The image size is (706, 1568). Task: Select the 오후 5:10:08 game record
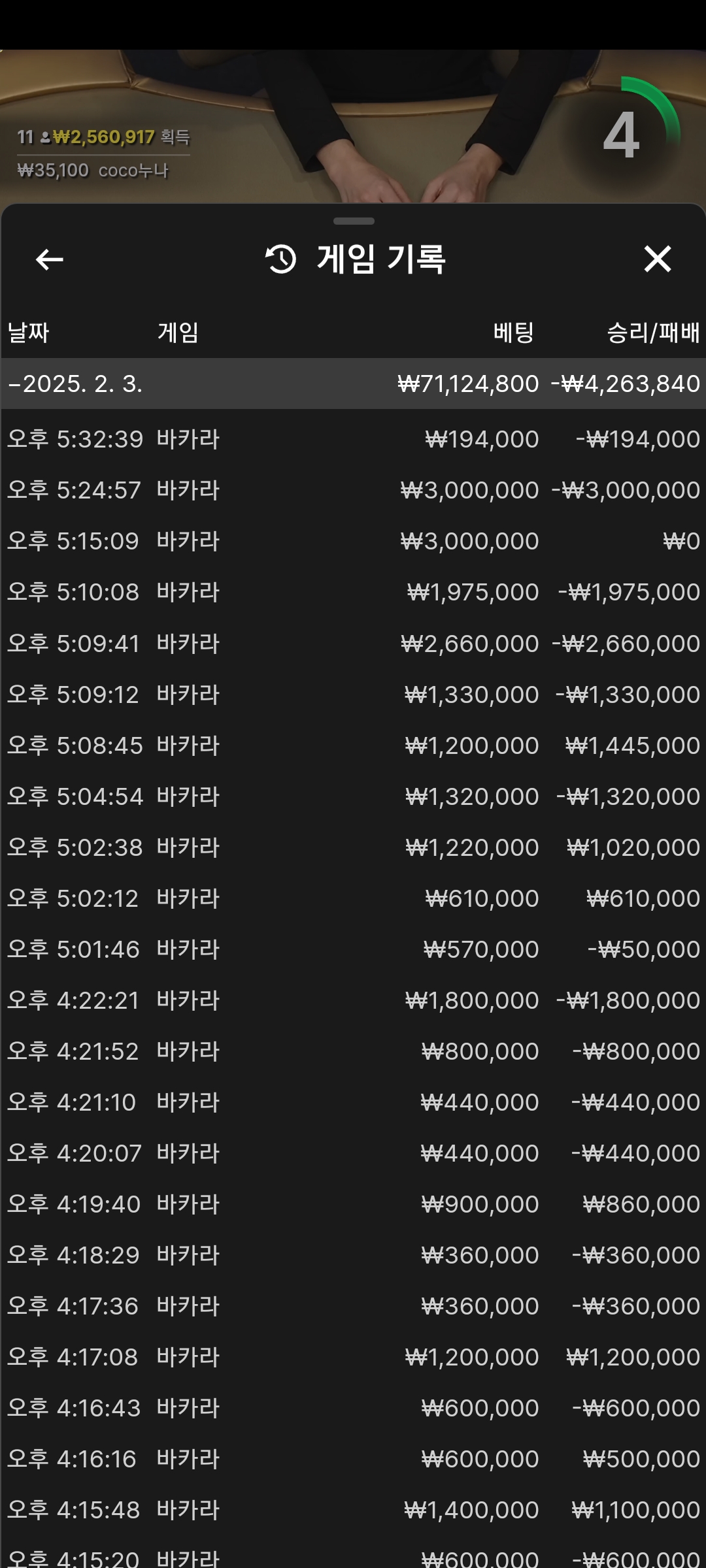353,592
